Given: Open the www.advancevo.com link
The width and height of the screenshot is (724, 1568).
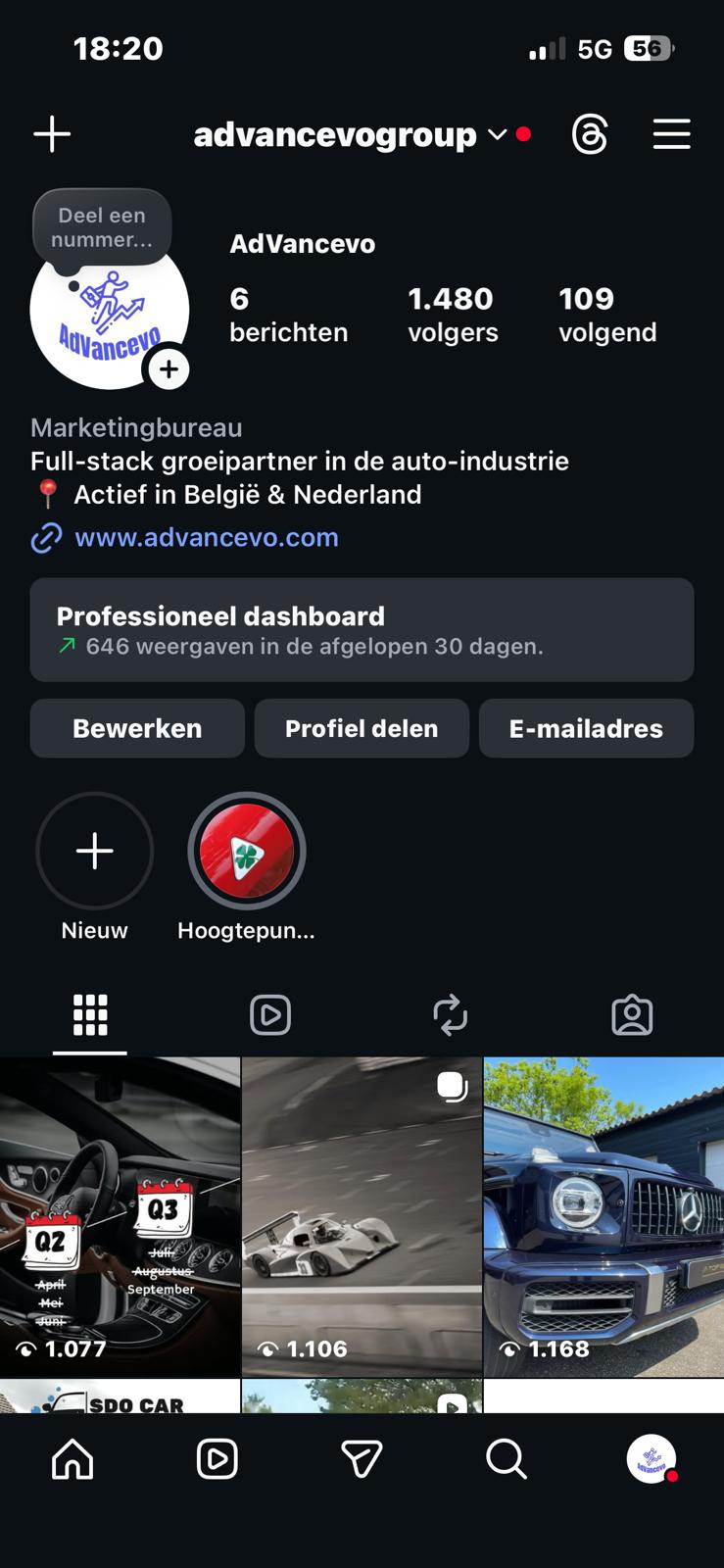Looking at the screenshot, I should pyautogui.click(x=206, y=537).
